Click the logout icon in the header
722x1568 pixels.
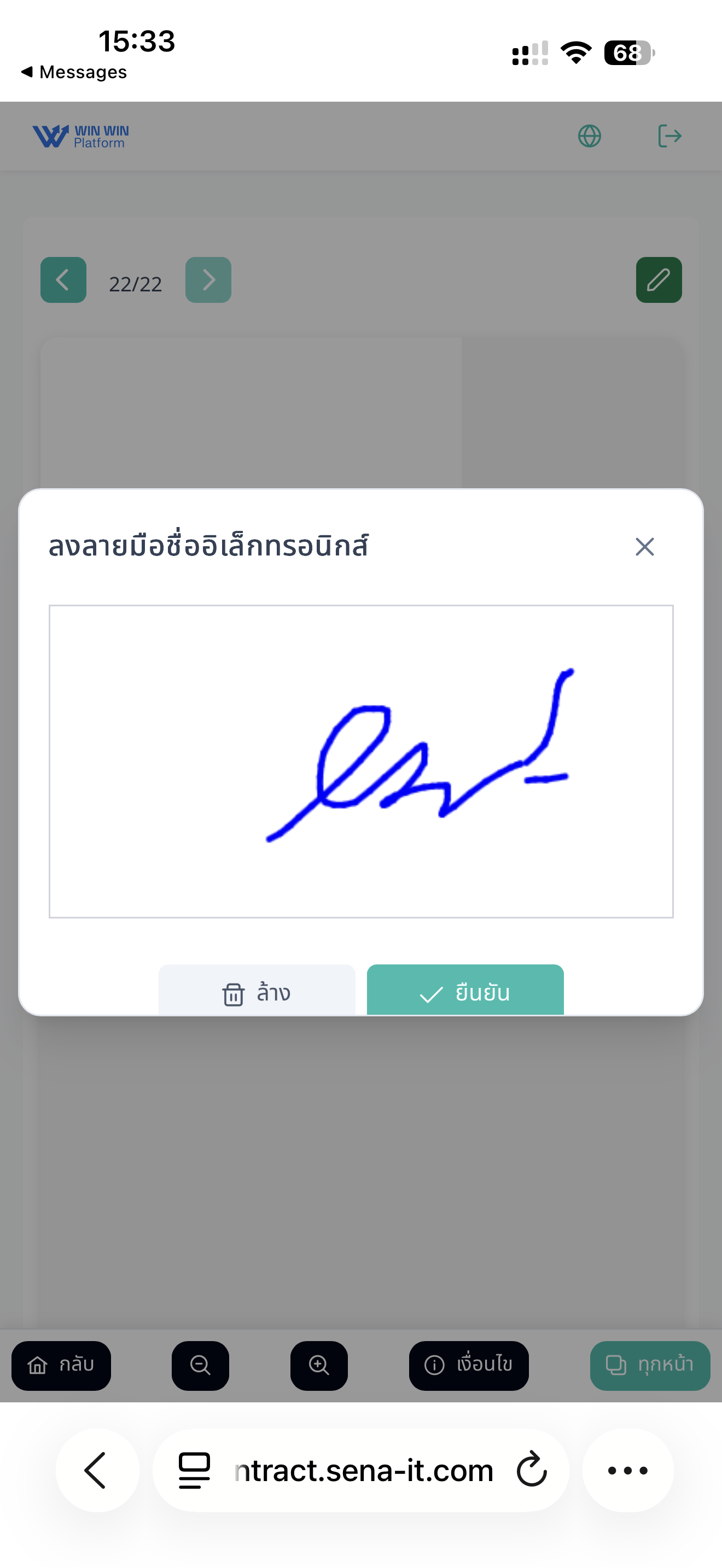click(670, 136)
